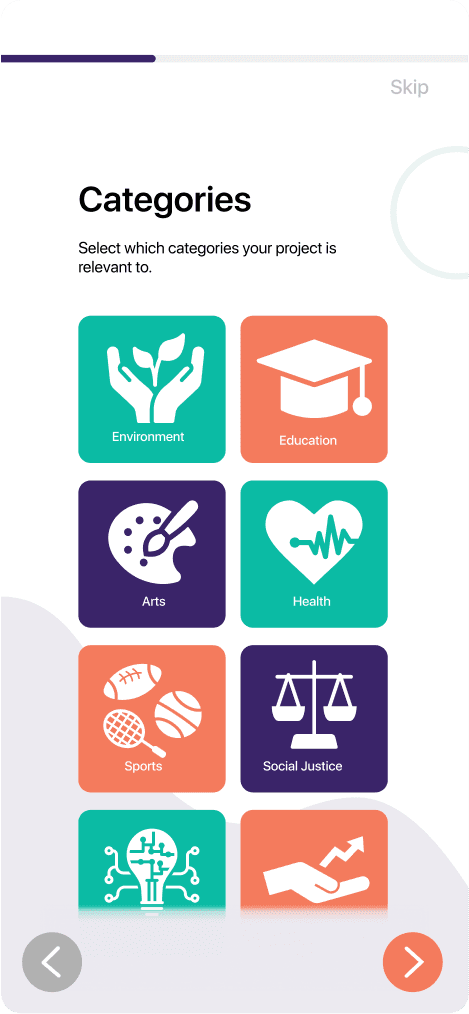Tap the Sports category
The image size is (469, 1014).
pyautogui.click(x=152, y=718)
